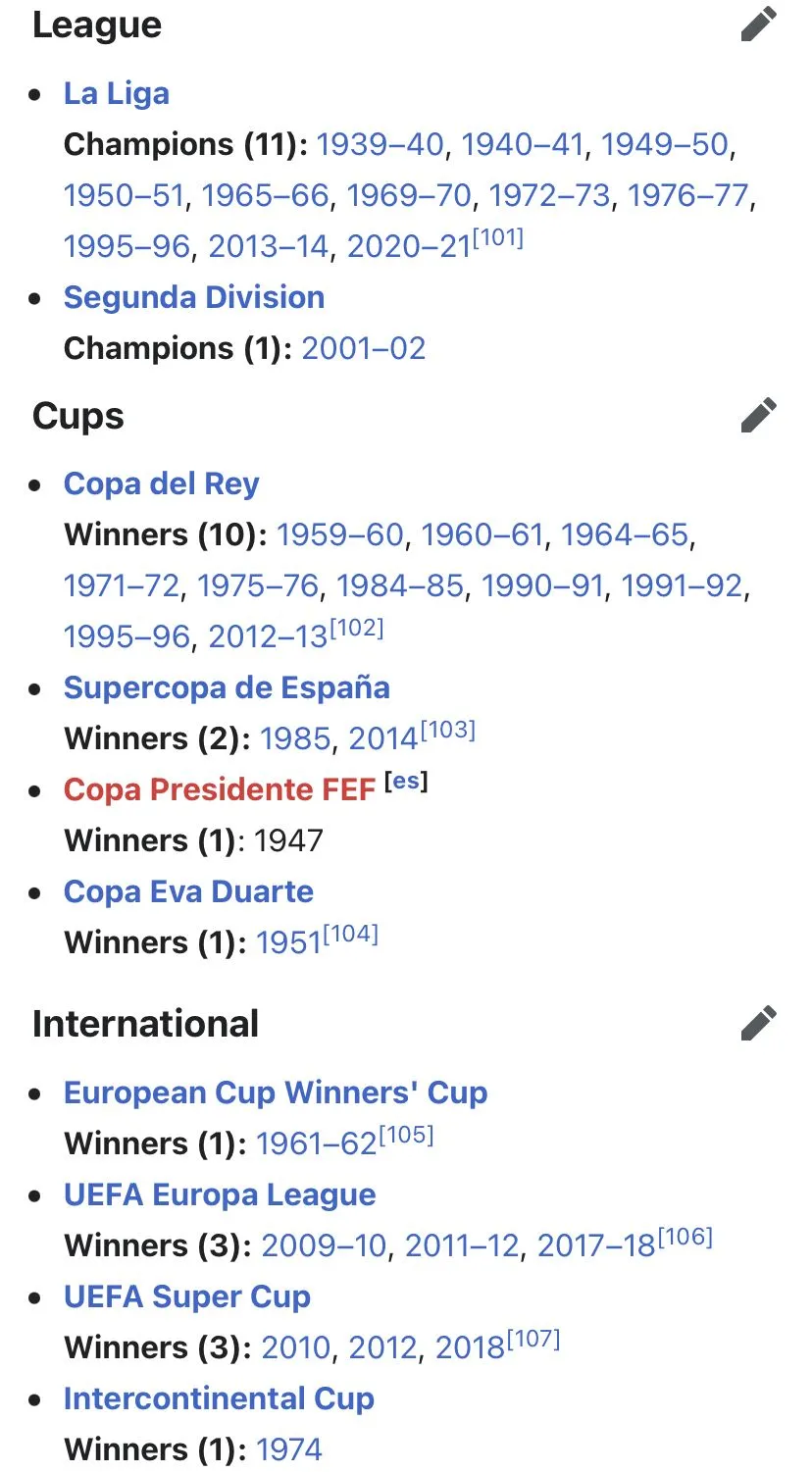Open the 2020–21 La Liga season
Screen dimensions: 812x1472
(409, 247)
